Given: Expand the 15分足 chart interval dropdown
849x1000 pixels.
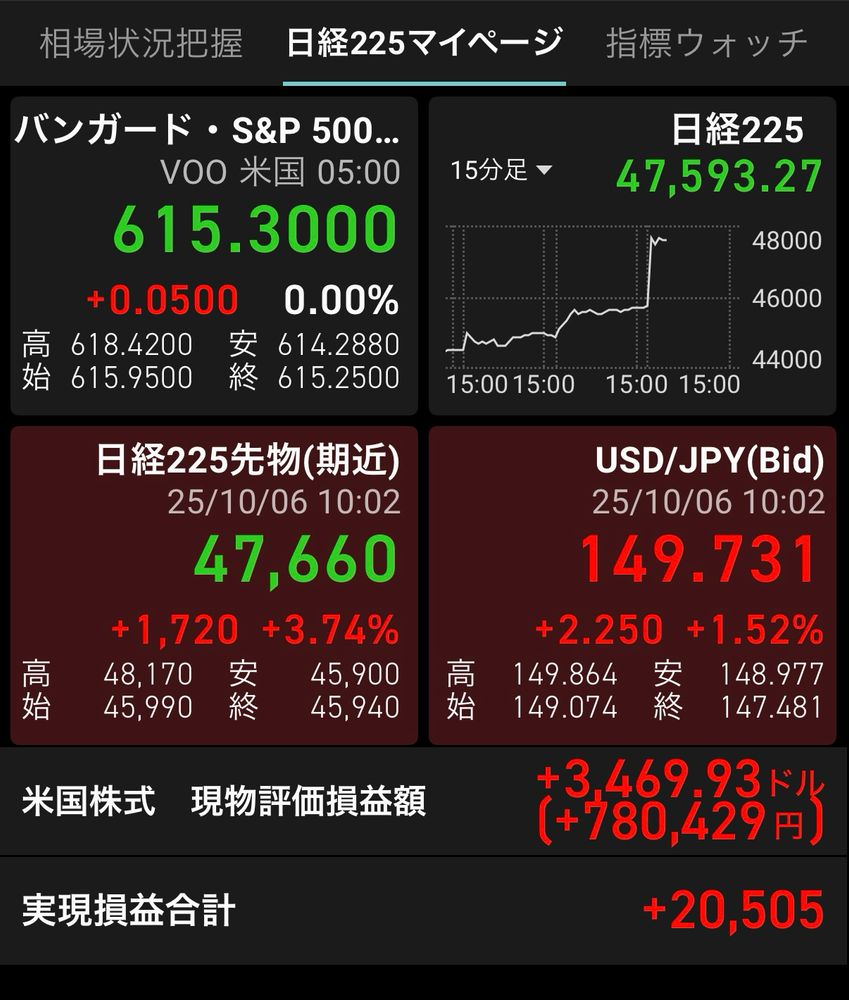Looking at the screenshot, I should coord(501,170).
